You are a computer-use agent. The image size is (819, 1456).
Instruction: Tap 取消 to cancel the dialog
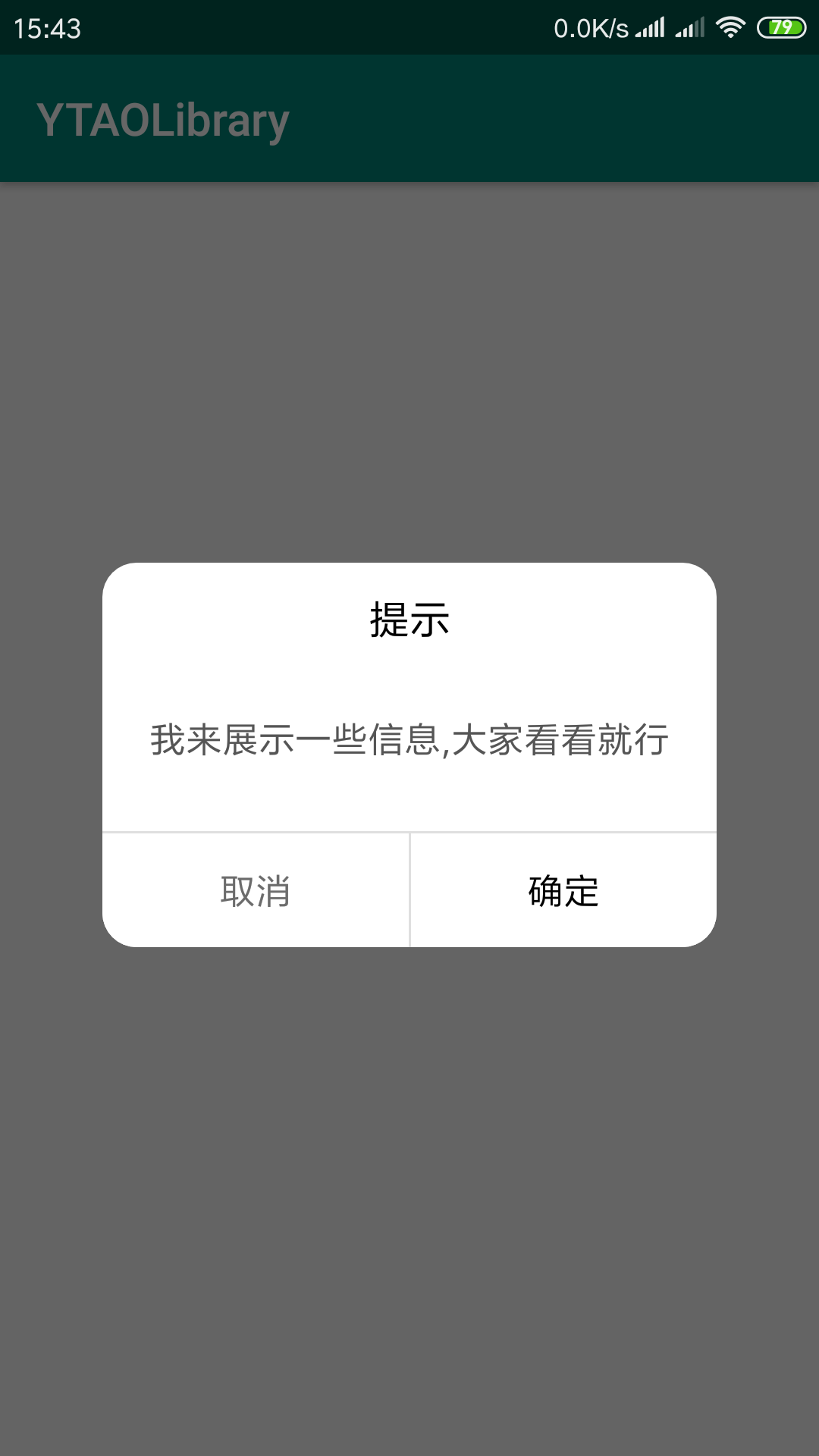[256, 890]
